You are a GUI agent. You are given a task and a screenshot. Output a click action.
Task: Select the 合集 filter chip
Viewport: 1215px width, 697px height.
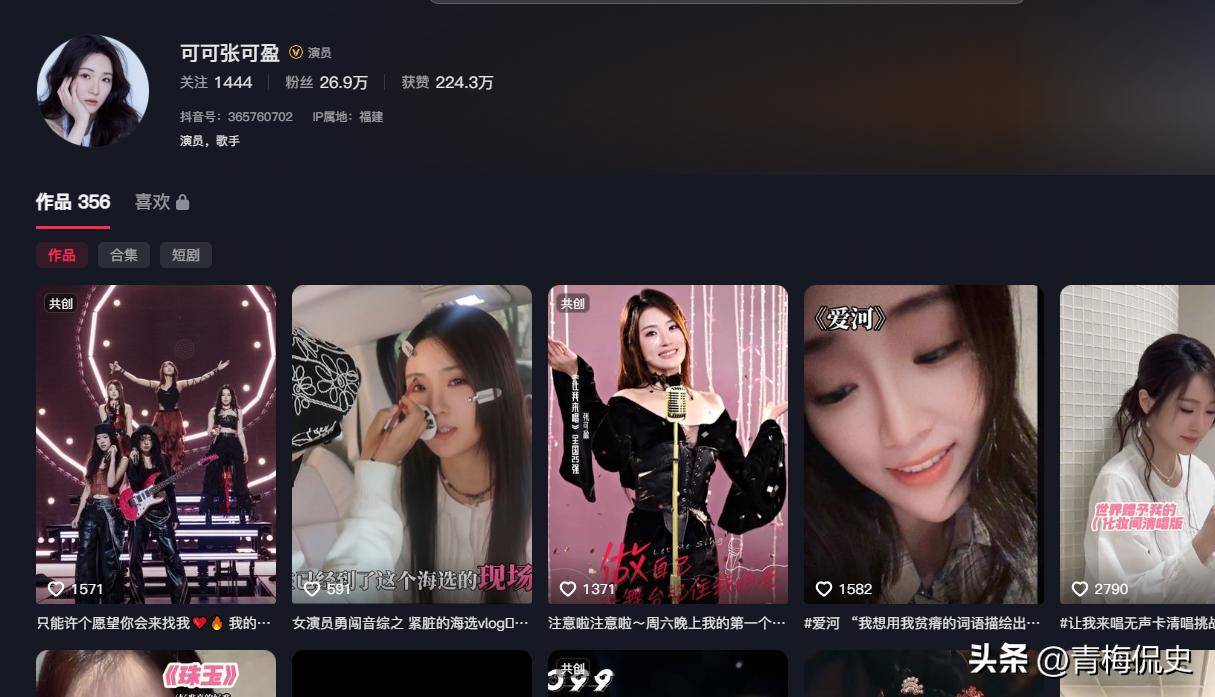click(124, 255)
